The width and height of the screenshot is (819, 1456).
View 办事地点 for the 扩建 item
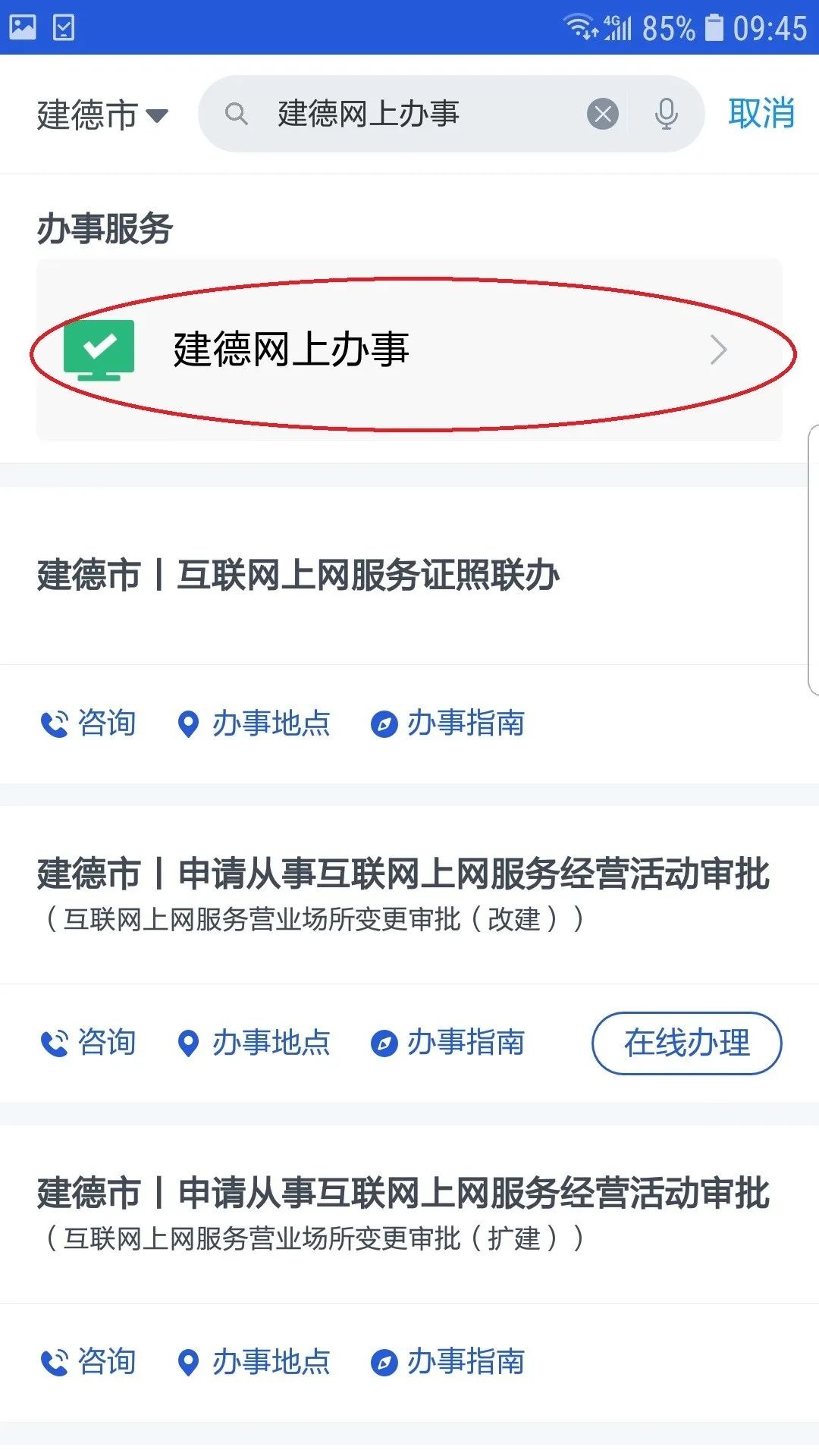pos(254,1362)
